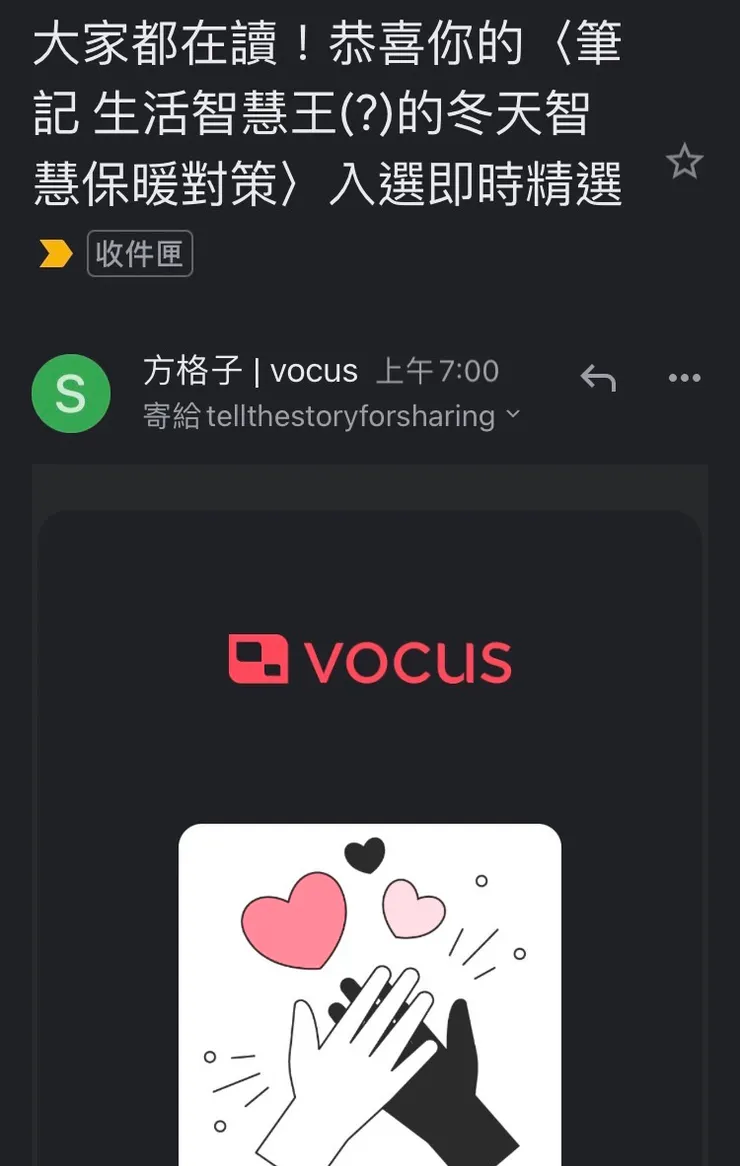Expand recipient details via chevron next to tellthestoryforsharing
This screenshot has width=740, height=1166.
tap(514, 416)
